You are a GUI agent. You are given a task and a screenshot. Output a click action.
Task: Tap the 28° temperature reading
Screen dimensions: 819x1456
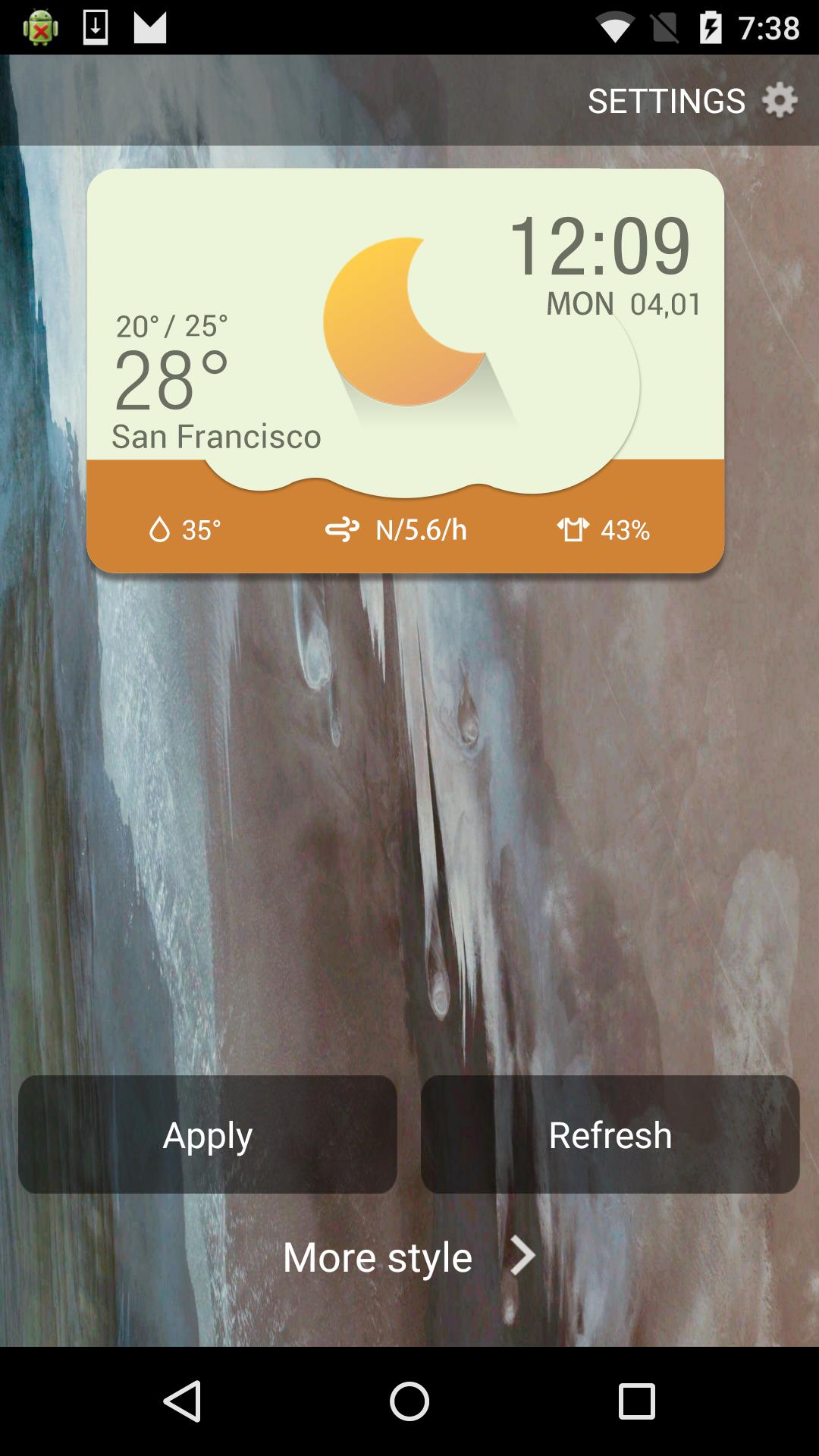[x=171, y=375]
